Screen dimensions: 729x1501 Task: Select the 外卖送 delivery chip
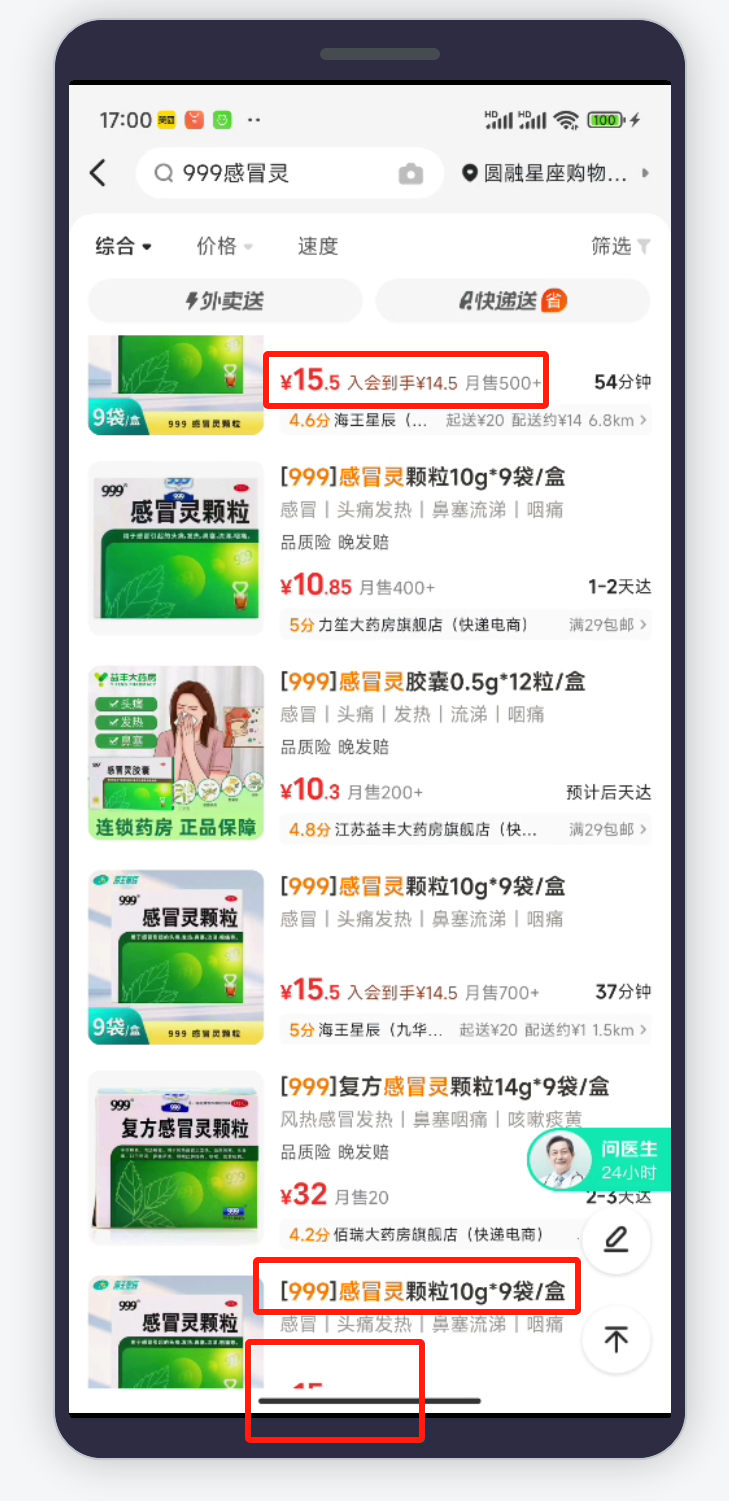[x=225, y=300]
